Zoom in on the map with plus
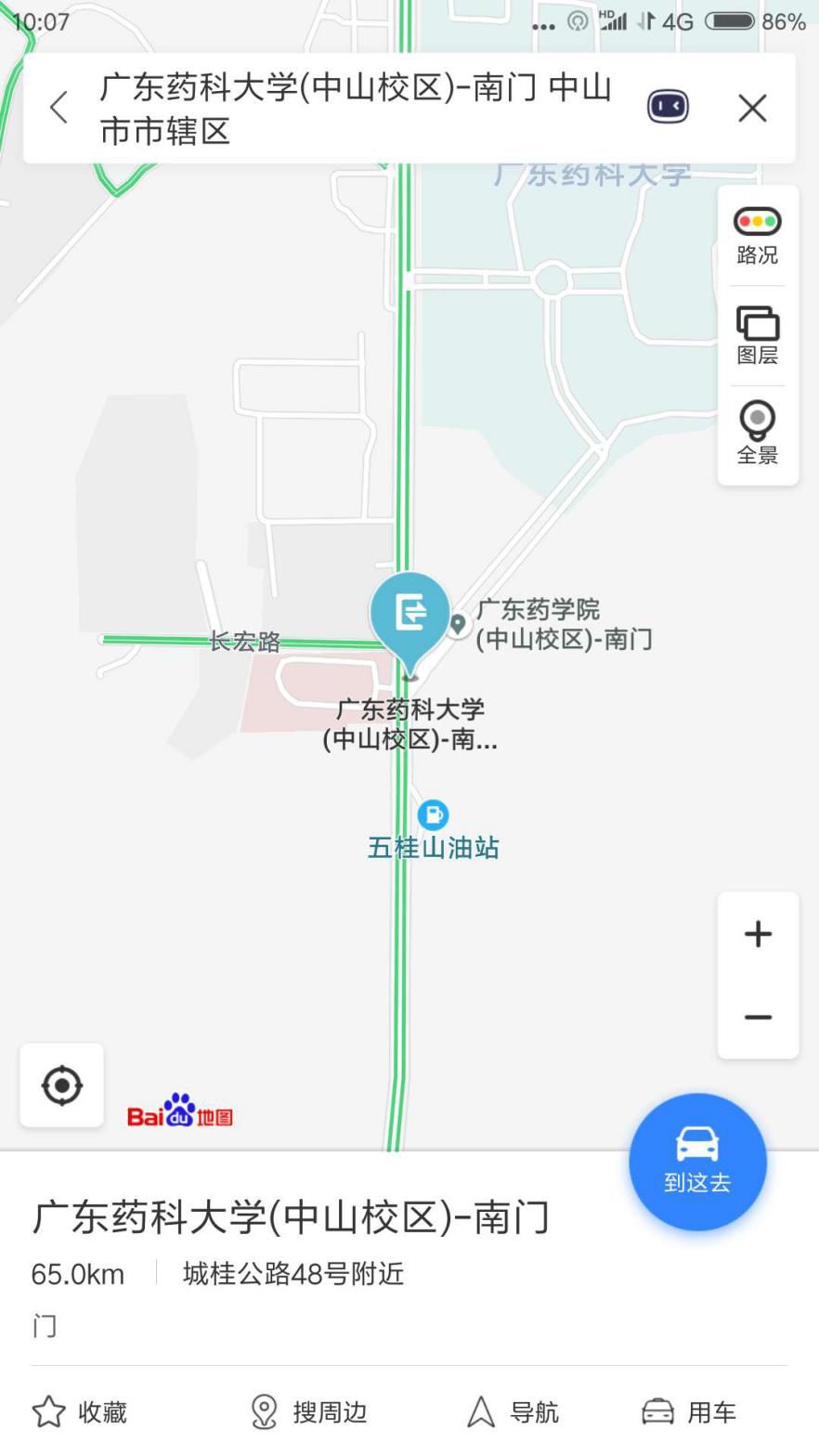This screenshot has height=1456, width=819. (x=758, y=934)
